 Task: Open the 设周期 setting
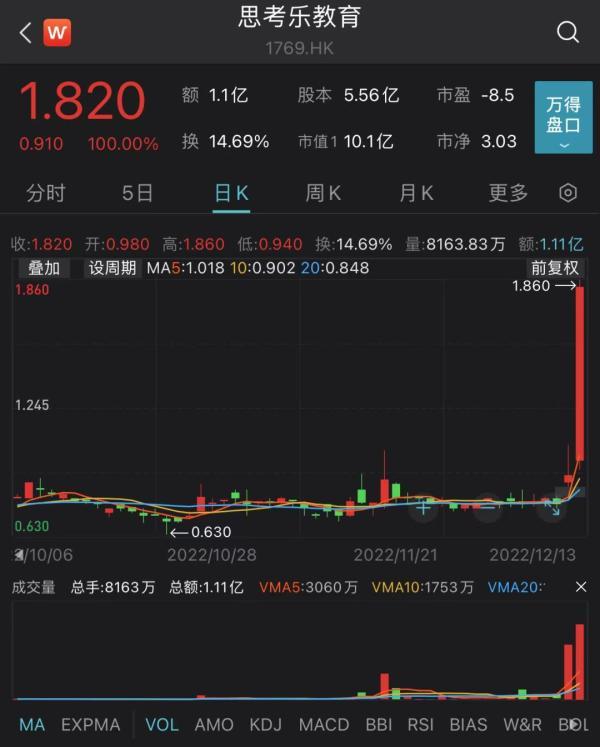click(x=112, y=268)
